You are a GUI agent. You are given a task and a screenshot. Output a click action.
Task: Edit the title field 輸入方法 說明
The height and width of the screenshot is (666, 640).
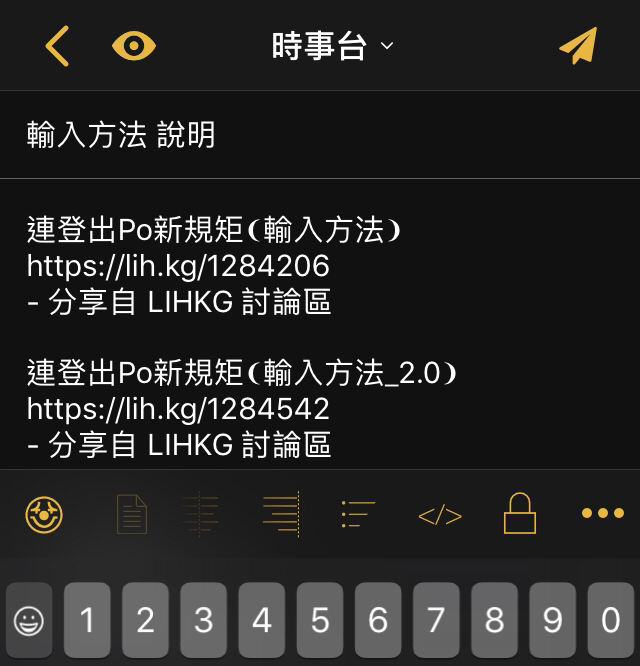(x=320, y=135)
